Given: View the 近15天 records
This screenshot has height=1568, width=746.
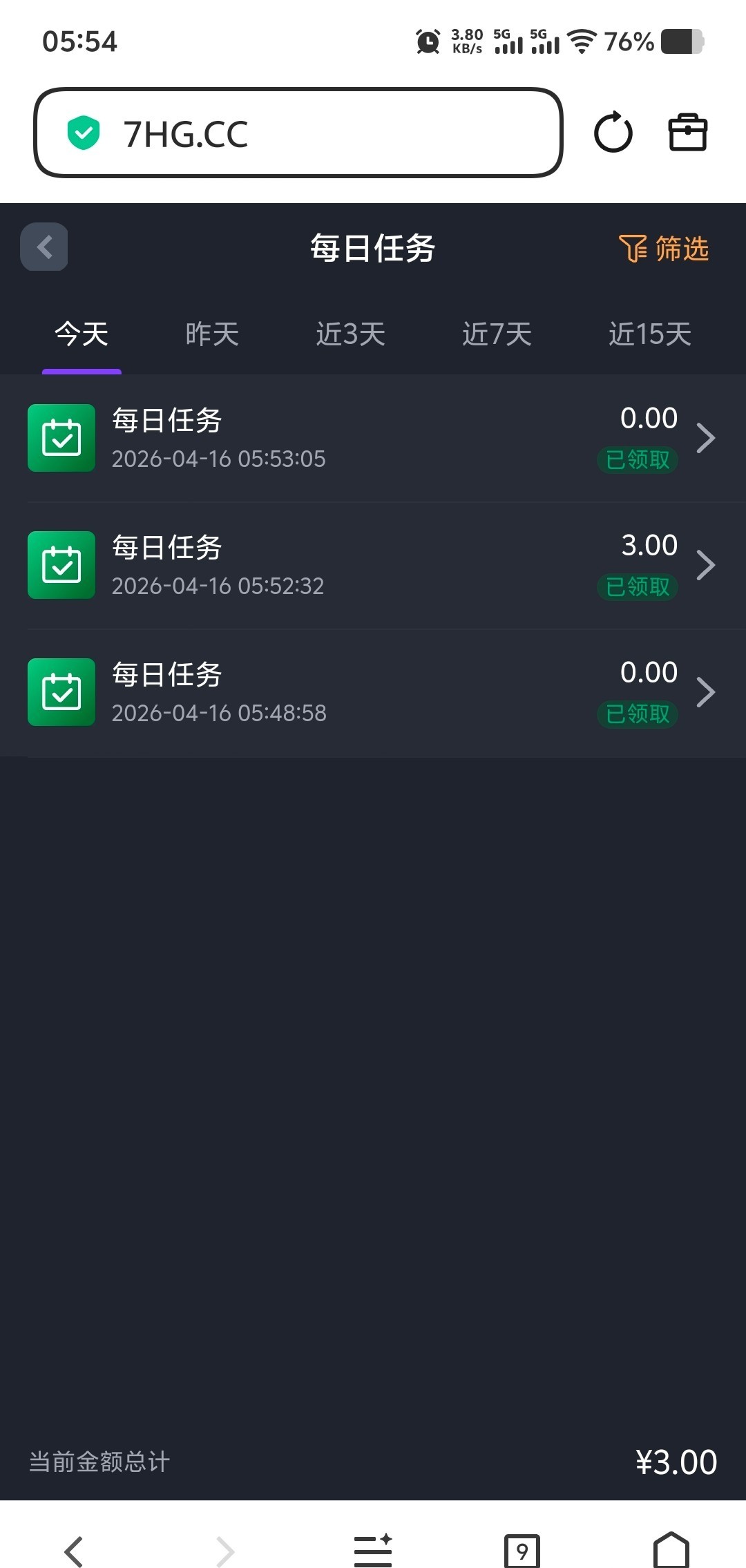Looking at the screenshot, I should point(649,335).
